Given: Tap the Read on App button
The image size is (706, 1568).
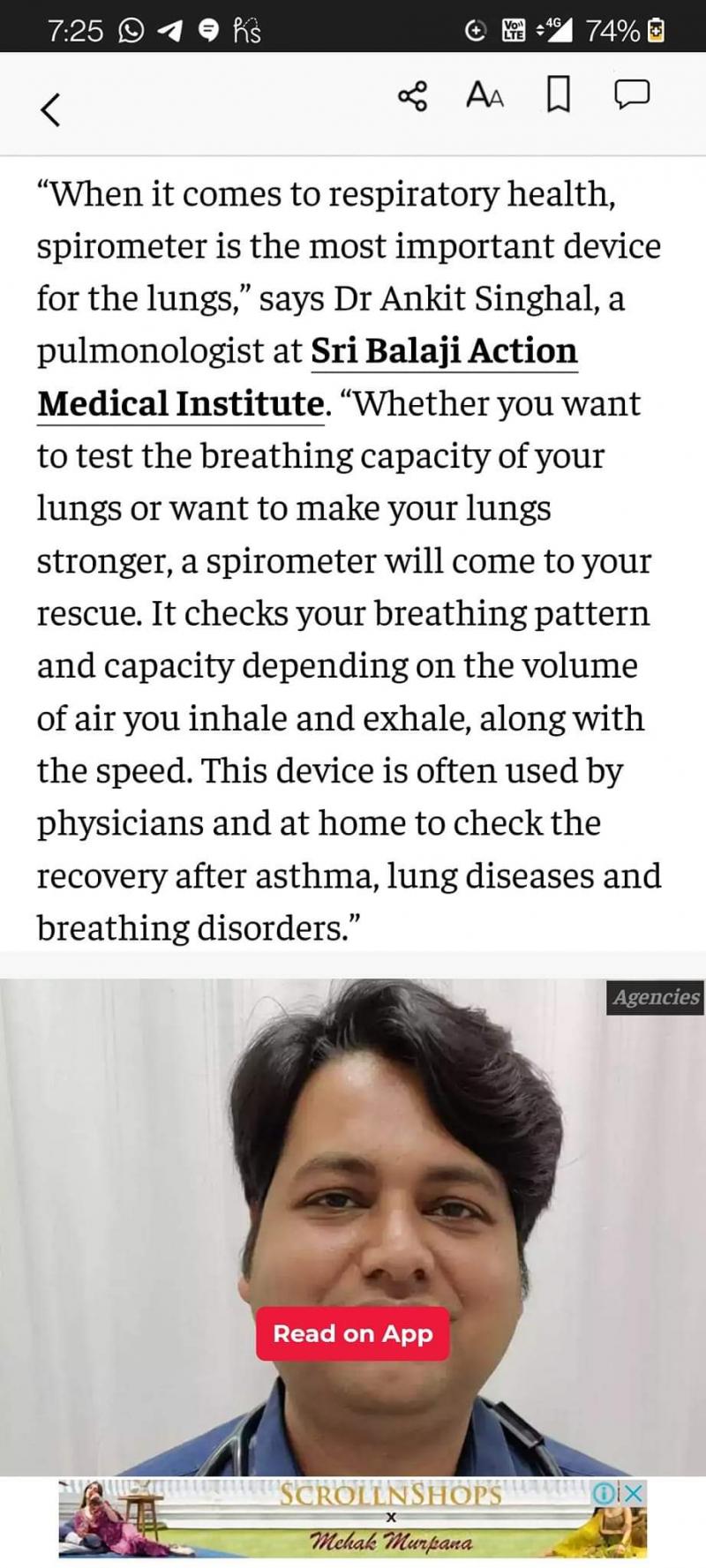Looking at the screenshot, I should 353,1333.
